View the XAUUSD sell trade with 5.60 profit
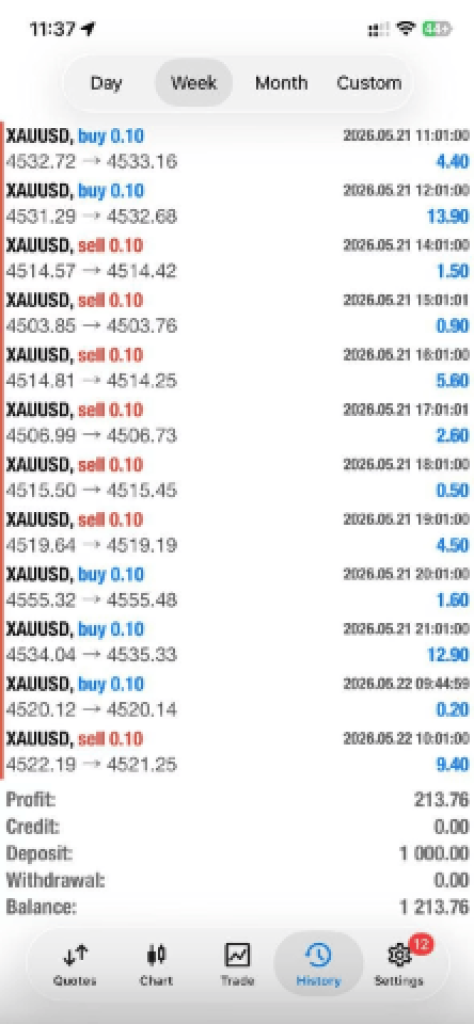The height and width of the screenshot is (1024, 474). pyautogui.click(x=237, y=368)
